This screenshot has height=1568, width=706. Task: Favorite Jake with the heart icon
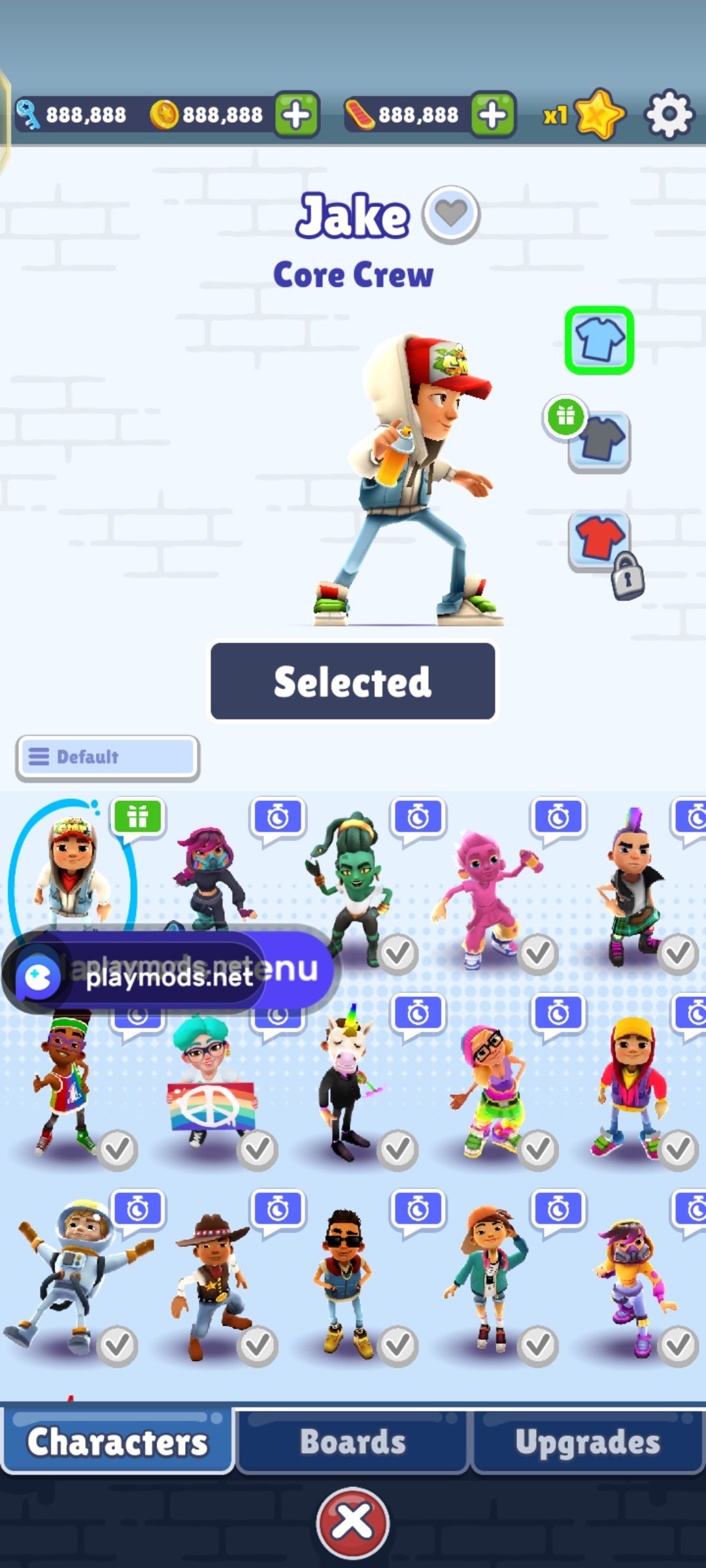(x=451, y=214)
